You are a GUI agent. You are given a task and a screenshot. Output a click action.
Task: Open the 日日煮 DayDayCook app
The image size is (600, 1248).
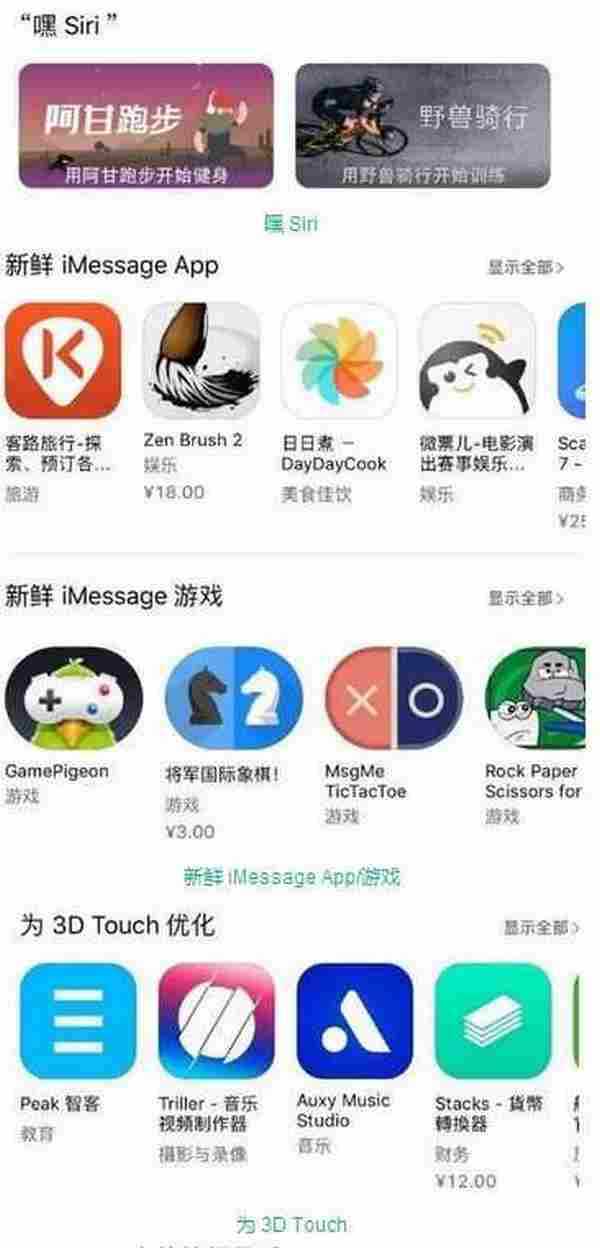tap(339, 361)
